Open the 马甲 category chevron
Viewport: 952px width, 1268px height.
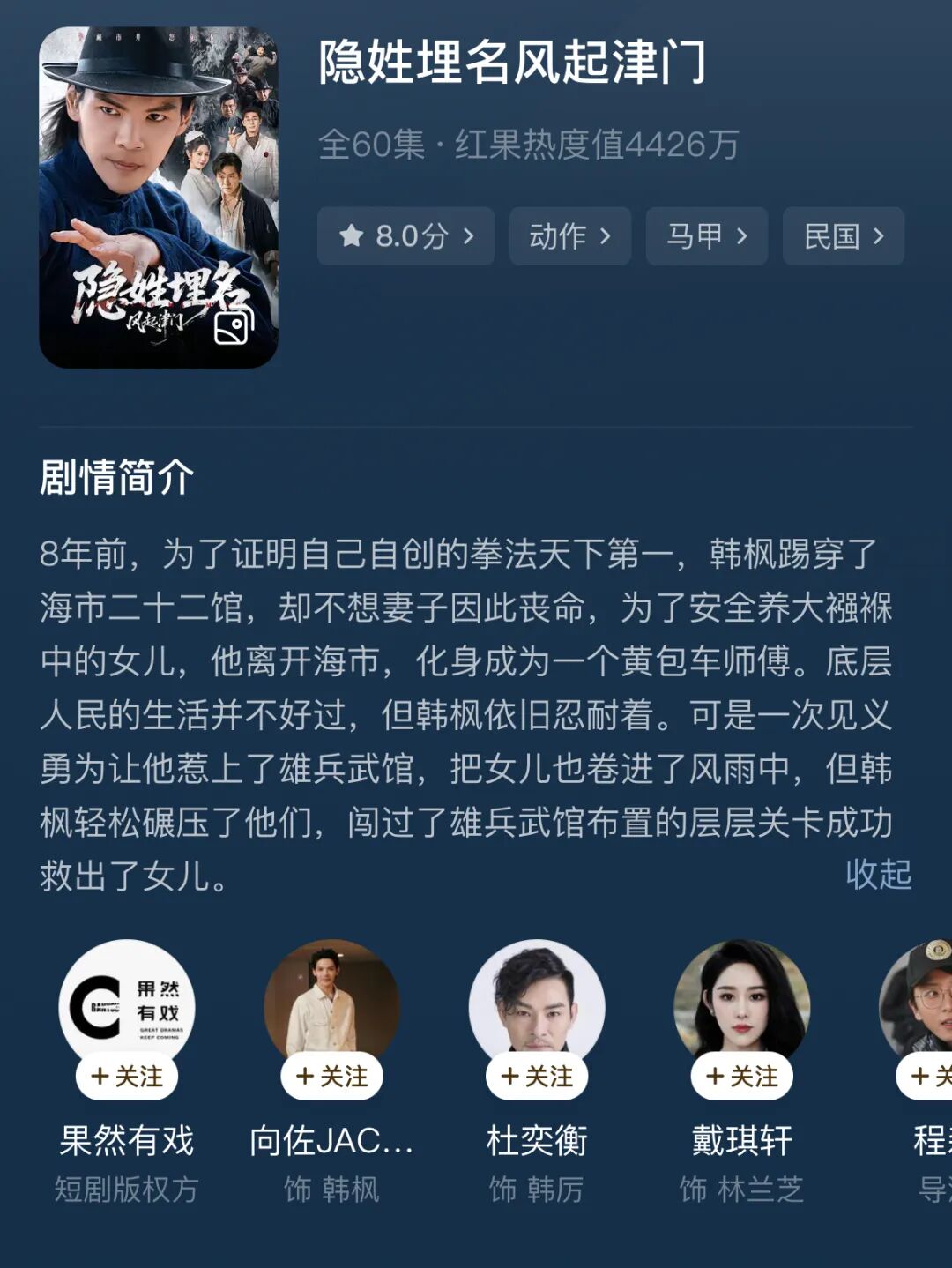(743, 235)
